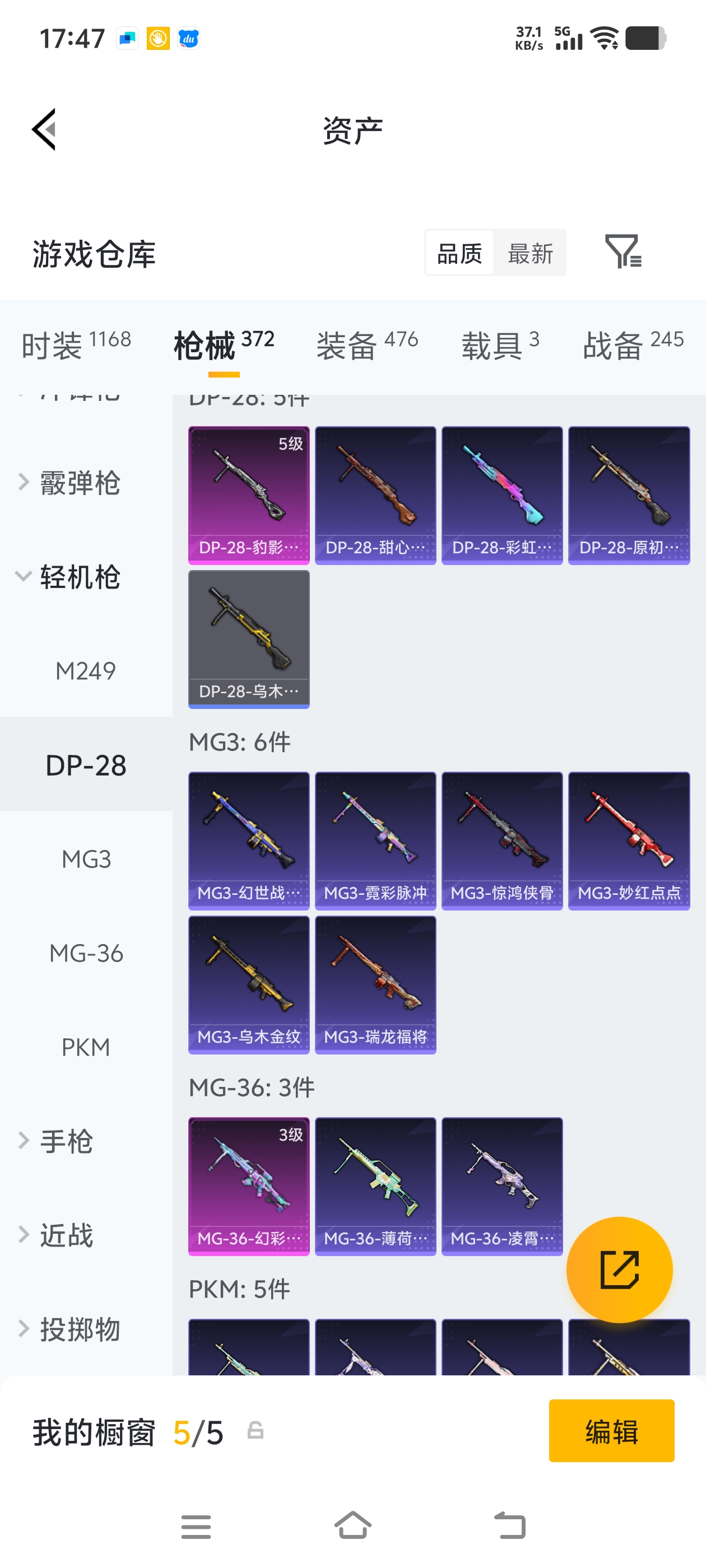View the MG3-妙红点点 skin
Image resolution: width=706 pixels, height=1568 pixels.
629,841
